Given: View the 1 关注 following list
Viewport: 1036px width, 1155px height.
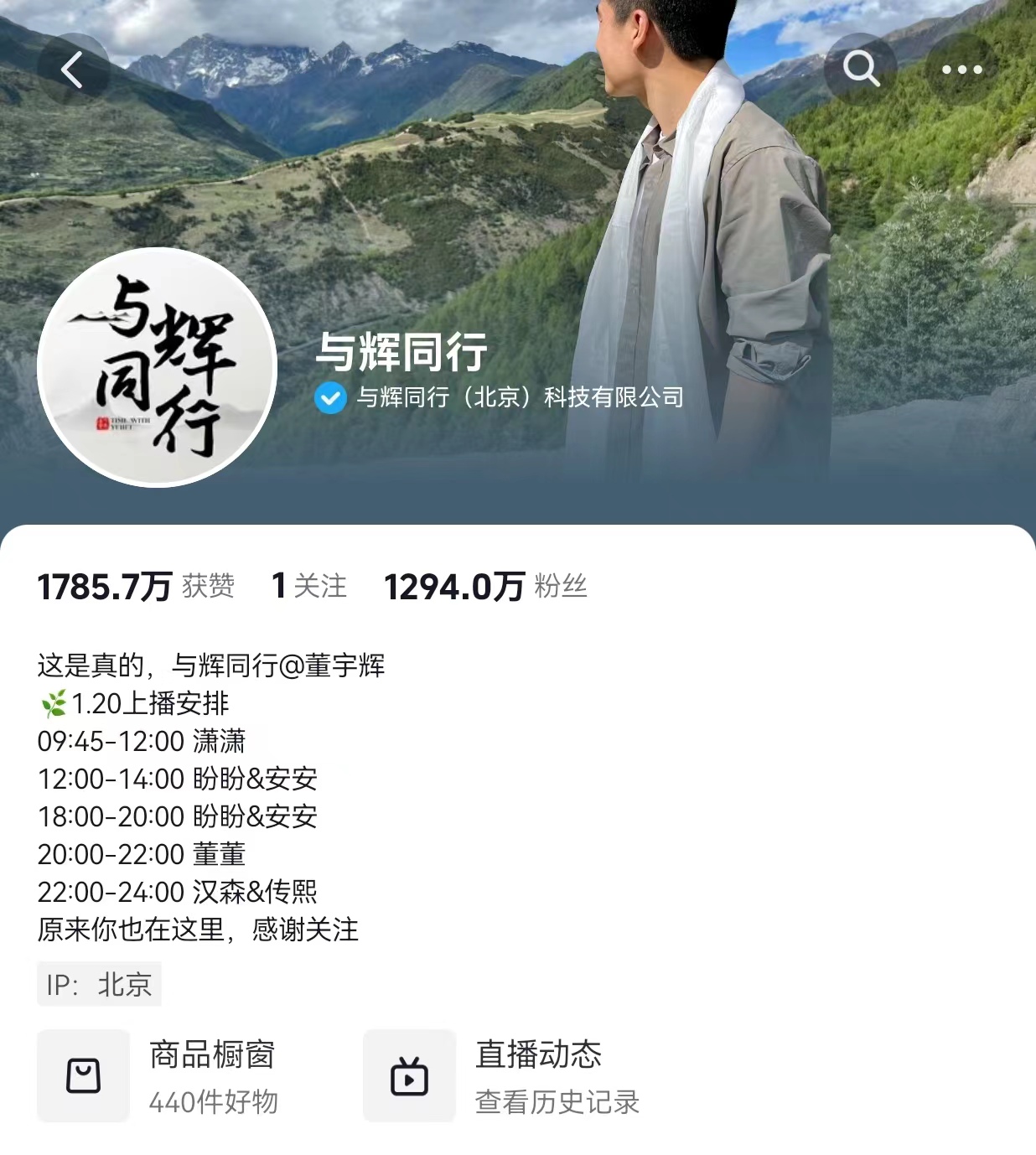Looking at the screenshot, I should pyautogui.click(x=309, y=586).
